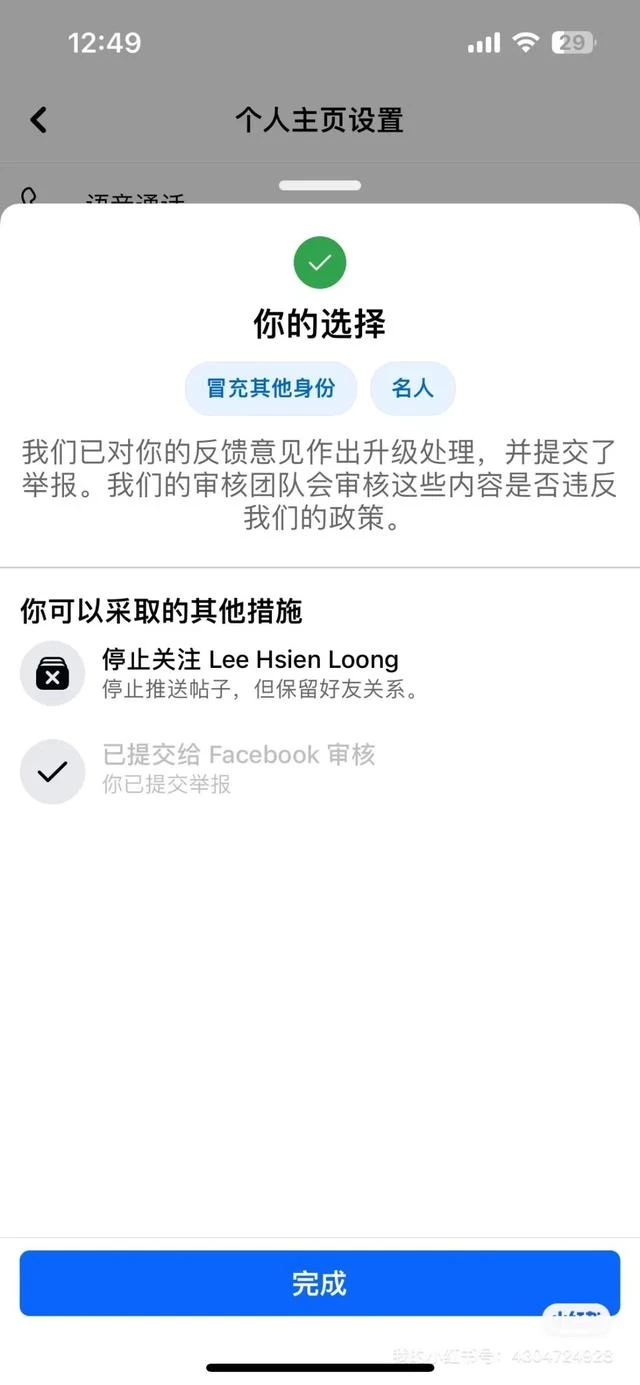Select the 名人 chip
The image size is (640, 1385).
click(x=412, y=388)
